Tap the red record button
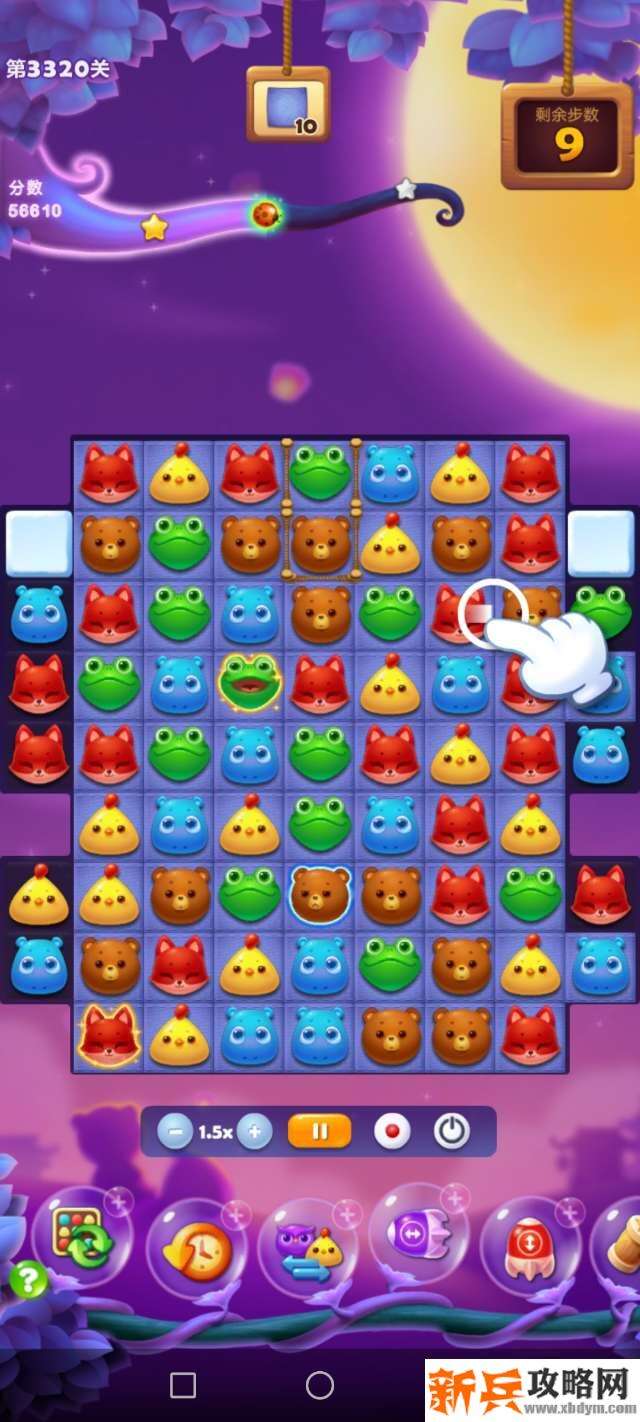 [392, 1132]
